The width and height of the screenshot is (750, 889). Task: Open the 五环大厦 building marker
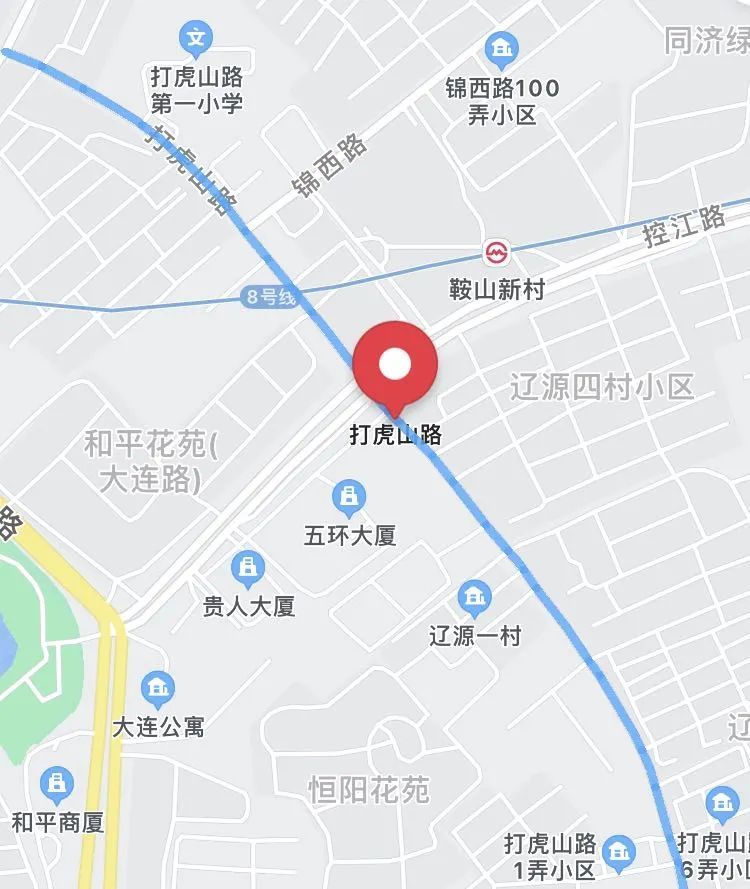pyautogui.click(x=349, y=495)
